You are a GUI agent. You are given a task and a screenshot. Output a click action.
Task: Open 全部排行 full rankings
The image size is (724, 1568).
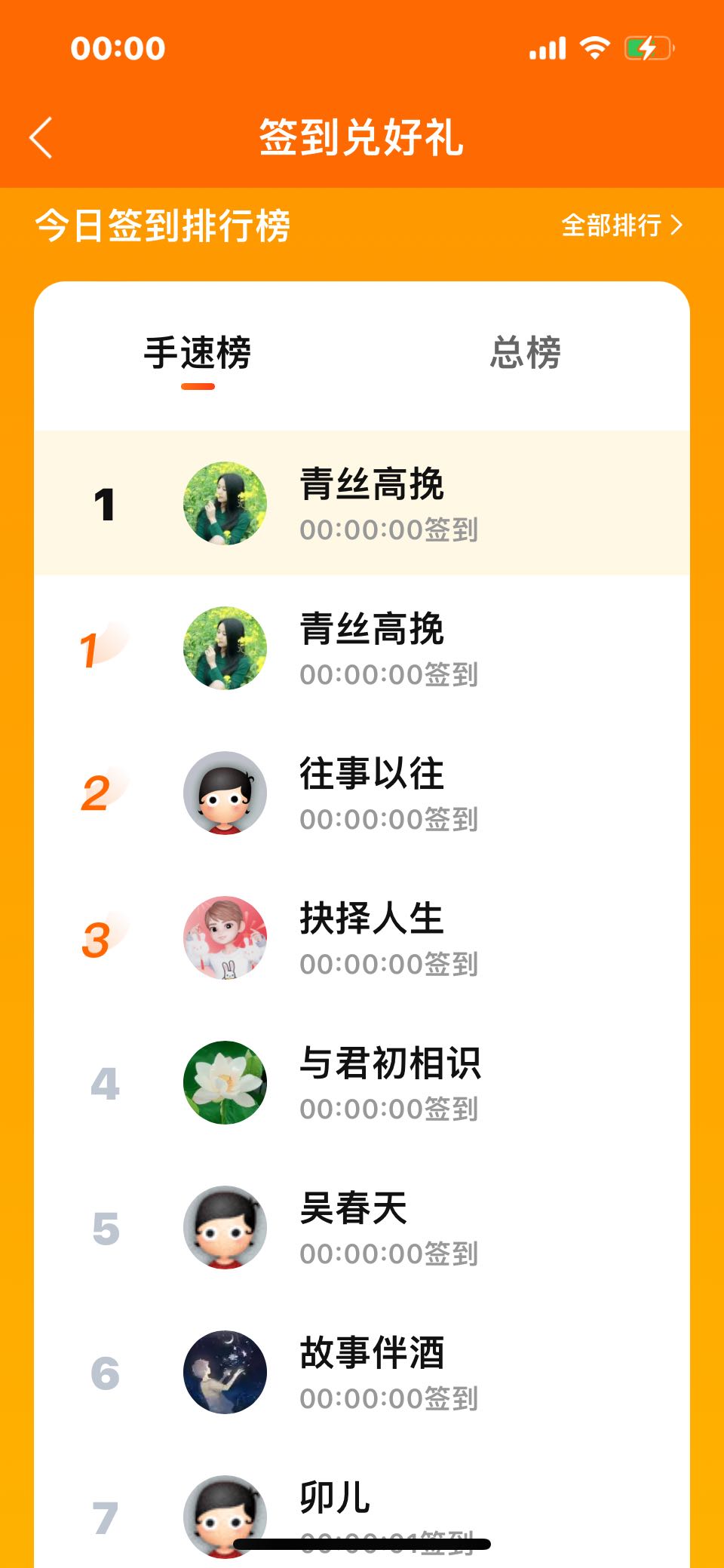click(x=622, y=225)
